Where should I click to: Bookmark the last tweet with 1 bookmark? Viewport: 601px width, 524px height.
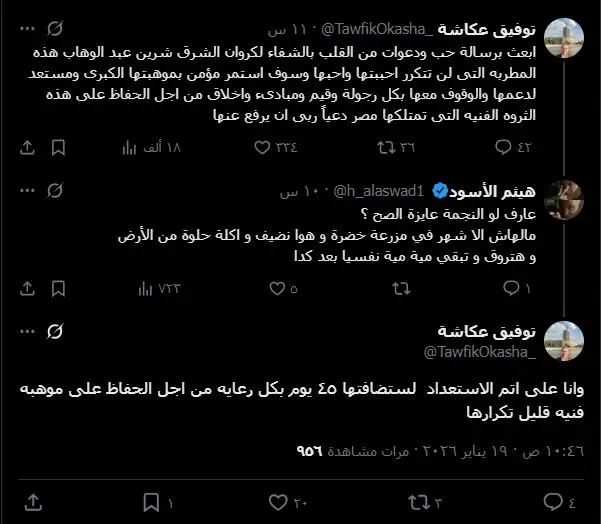pos(153,498)
